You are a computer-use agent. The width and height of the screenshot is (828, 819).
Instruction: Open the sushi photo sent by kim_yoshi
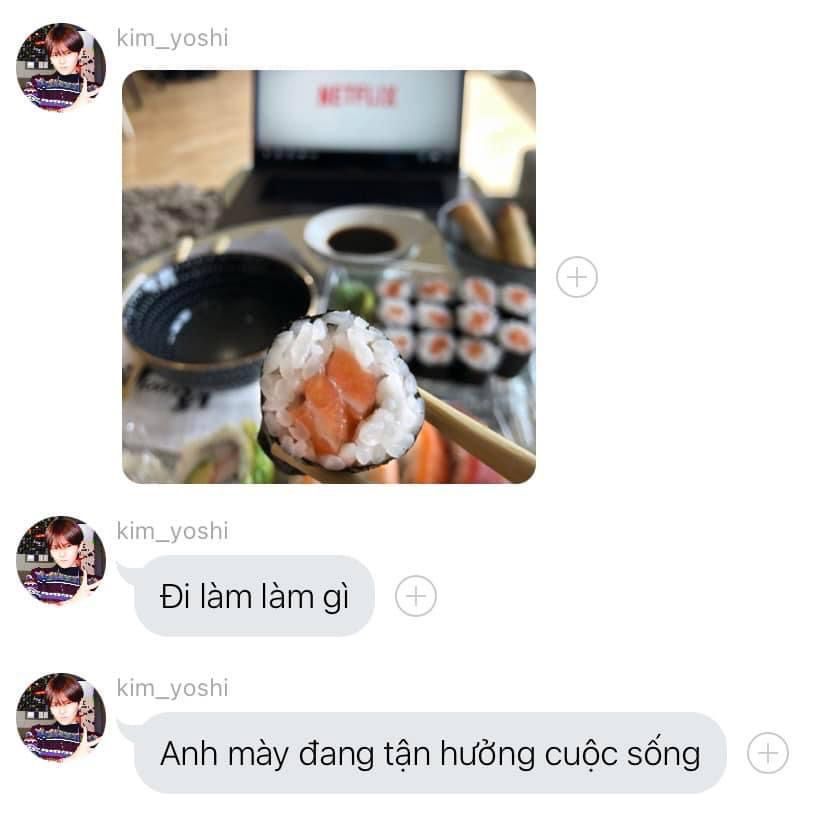tap(328, 277)
